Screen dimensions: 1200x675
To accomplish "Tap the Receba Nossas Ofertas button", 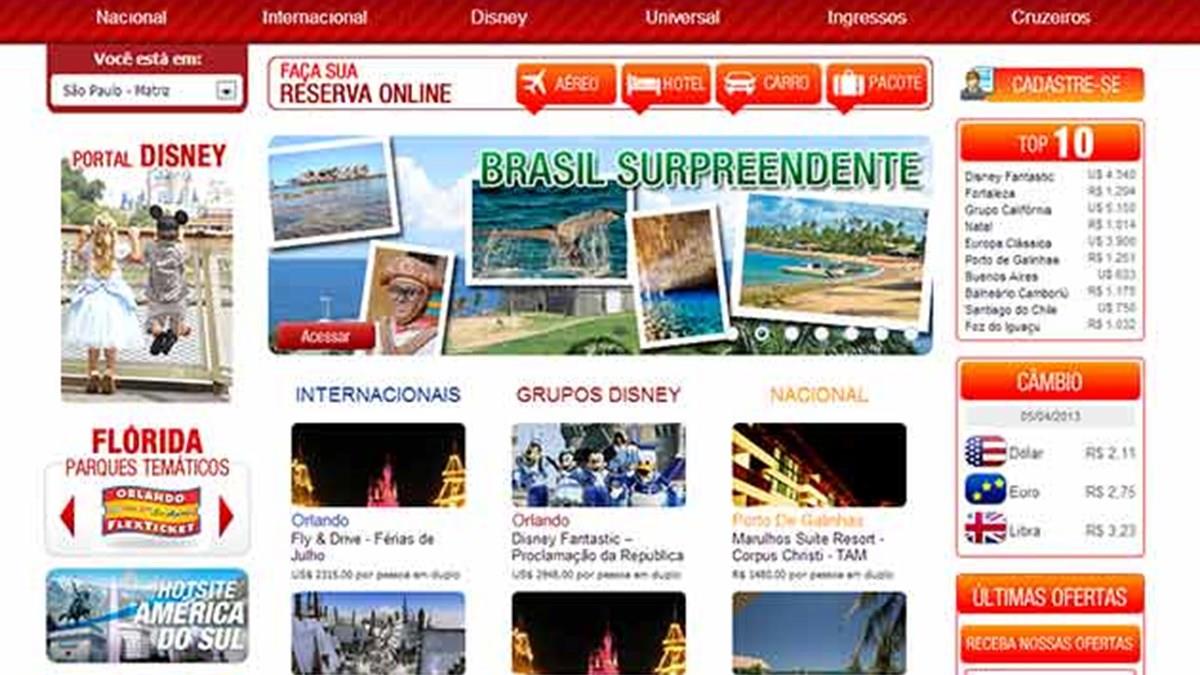I will [1050, 643].
